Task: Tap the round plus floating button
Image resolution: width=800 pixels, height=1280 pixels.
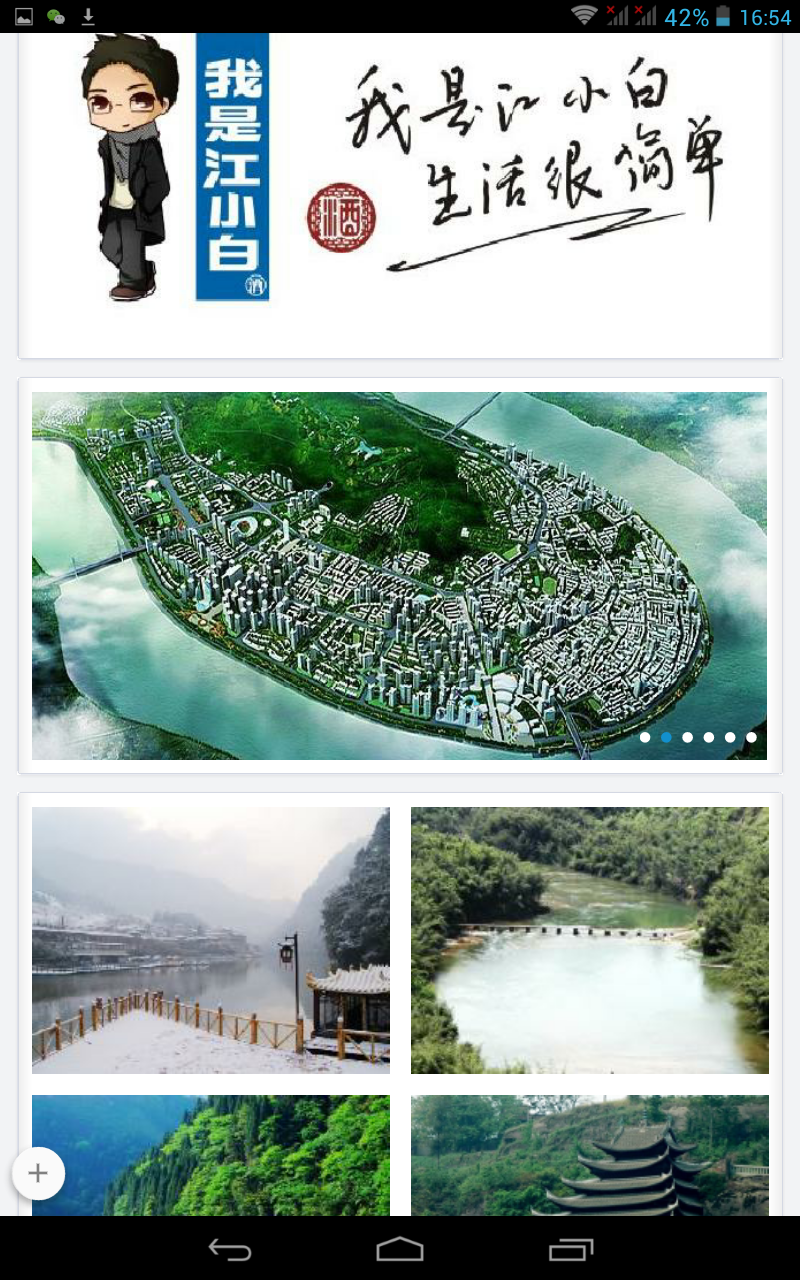Action: tap(38, 1173)
